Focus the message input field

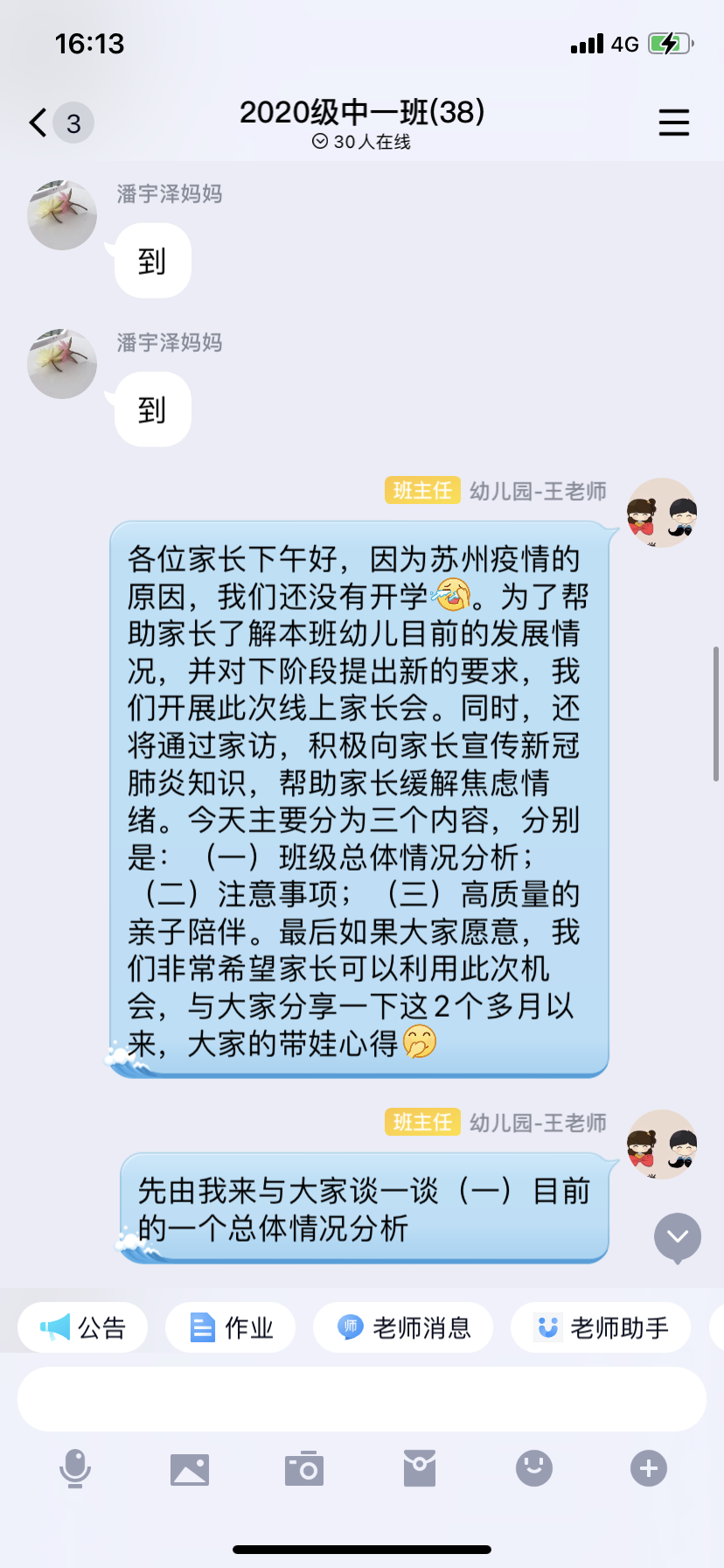click(x=361, y=1399)
